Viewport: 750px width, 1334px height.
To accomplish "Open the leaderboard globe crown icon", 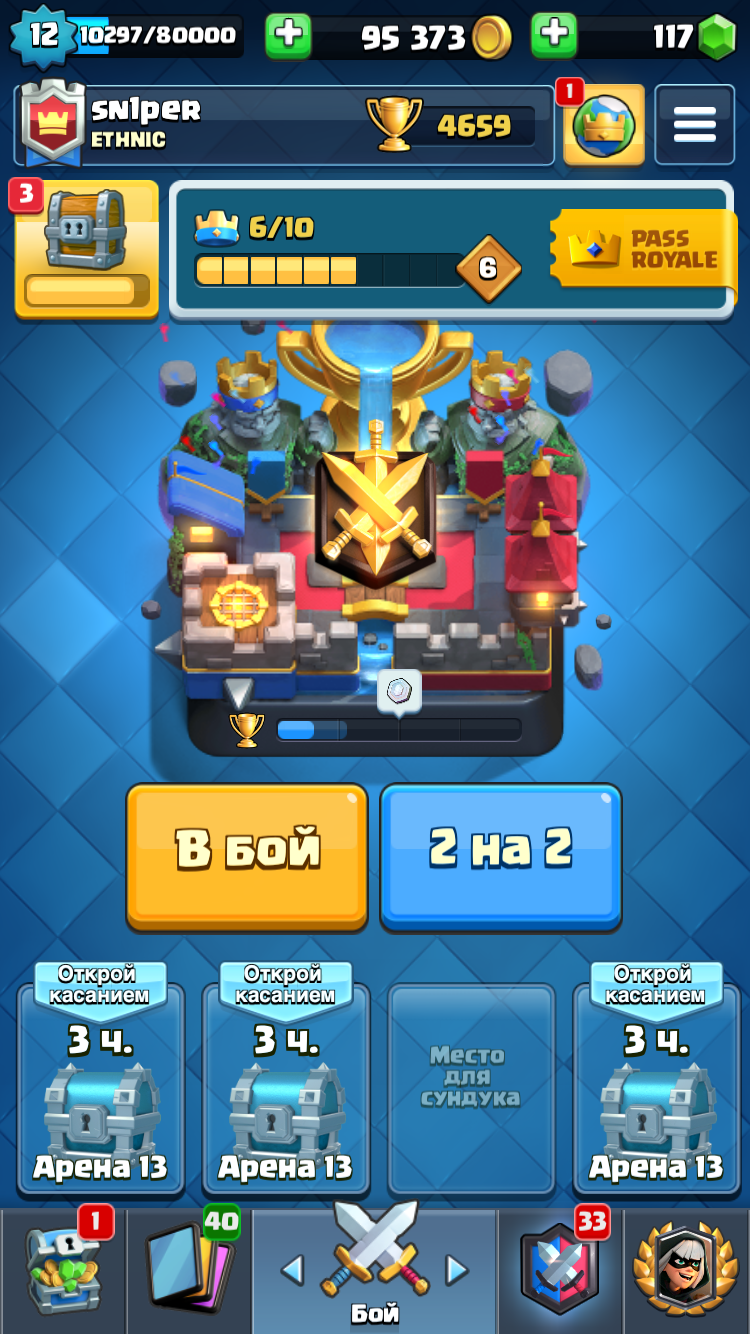I will [x=604, y=125].
